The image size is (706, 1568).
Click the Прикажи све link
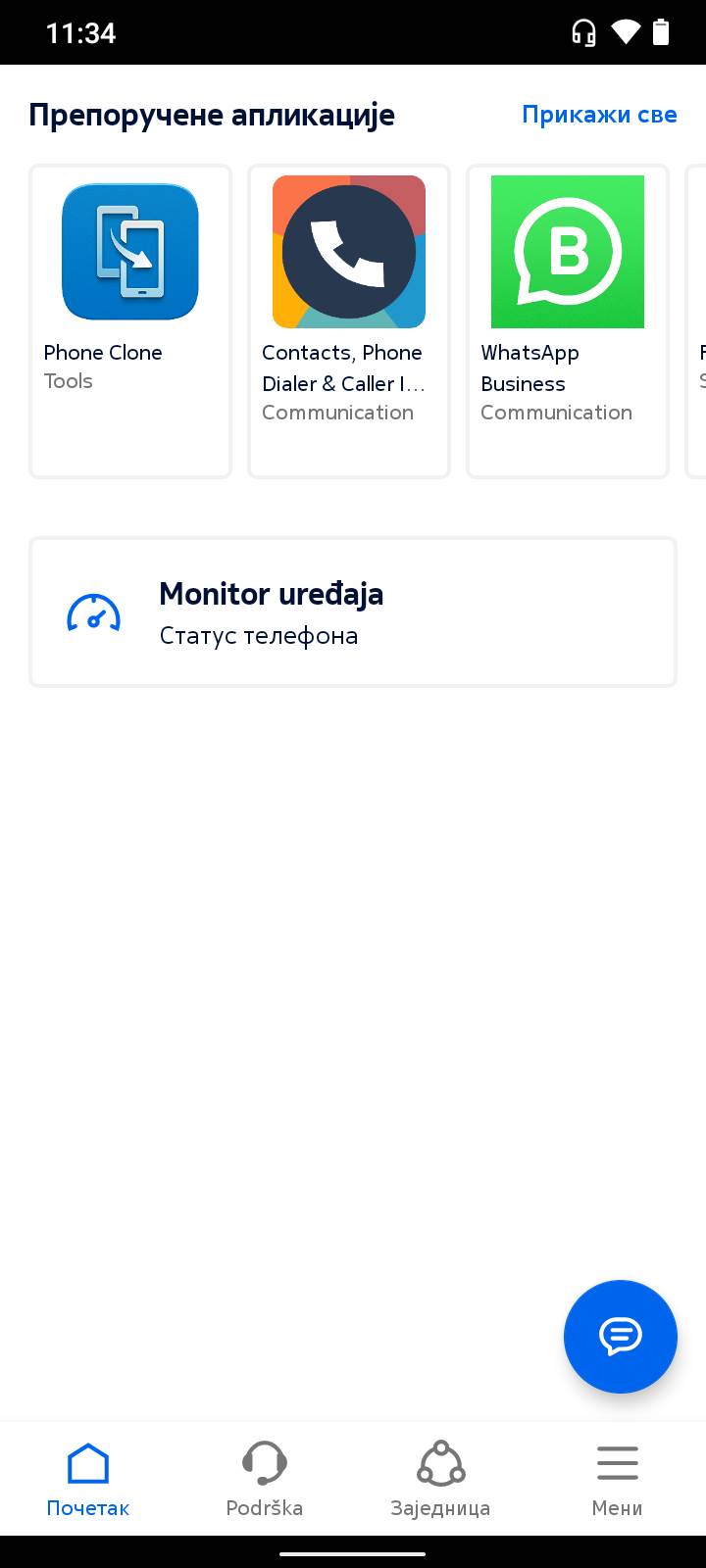[599, 115]
